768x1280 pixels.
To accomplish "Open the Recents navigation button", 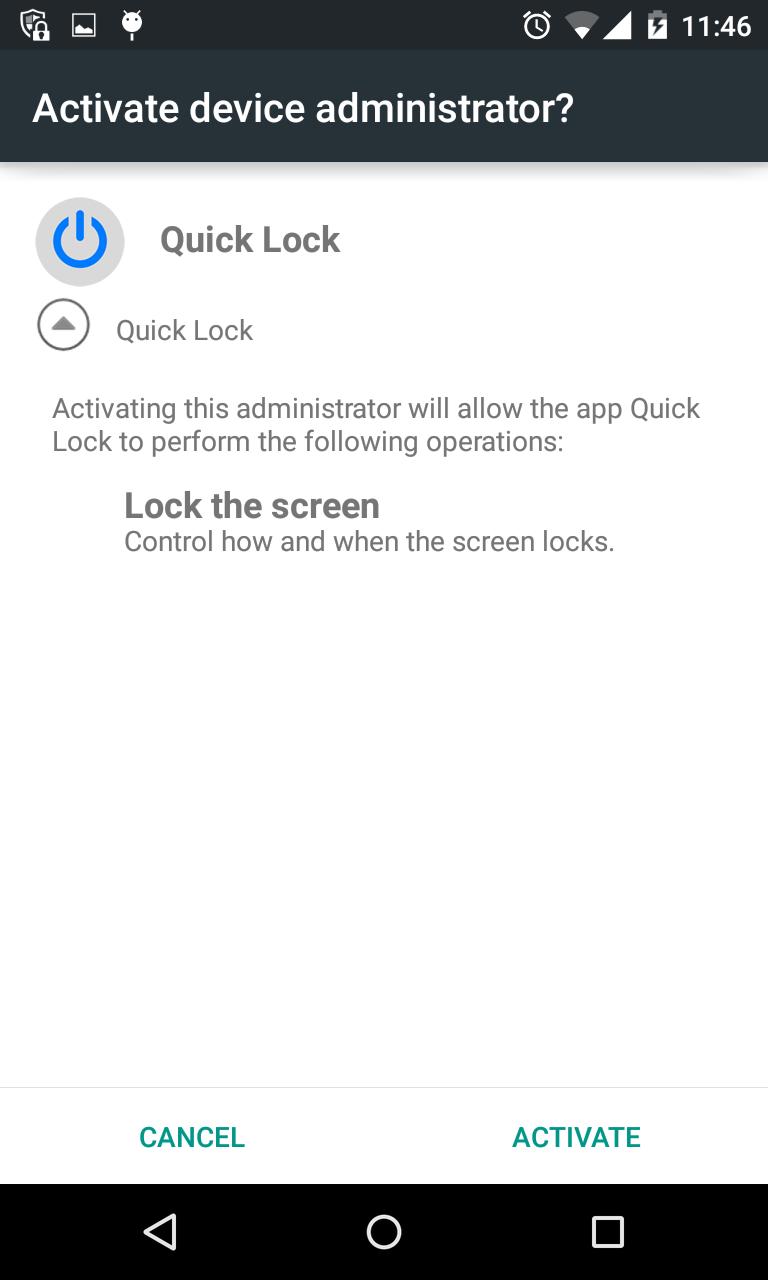I will (x=607, y=1232).
